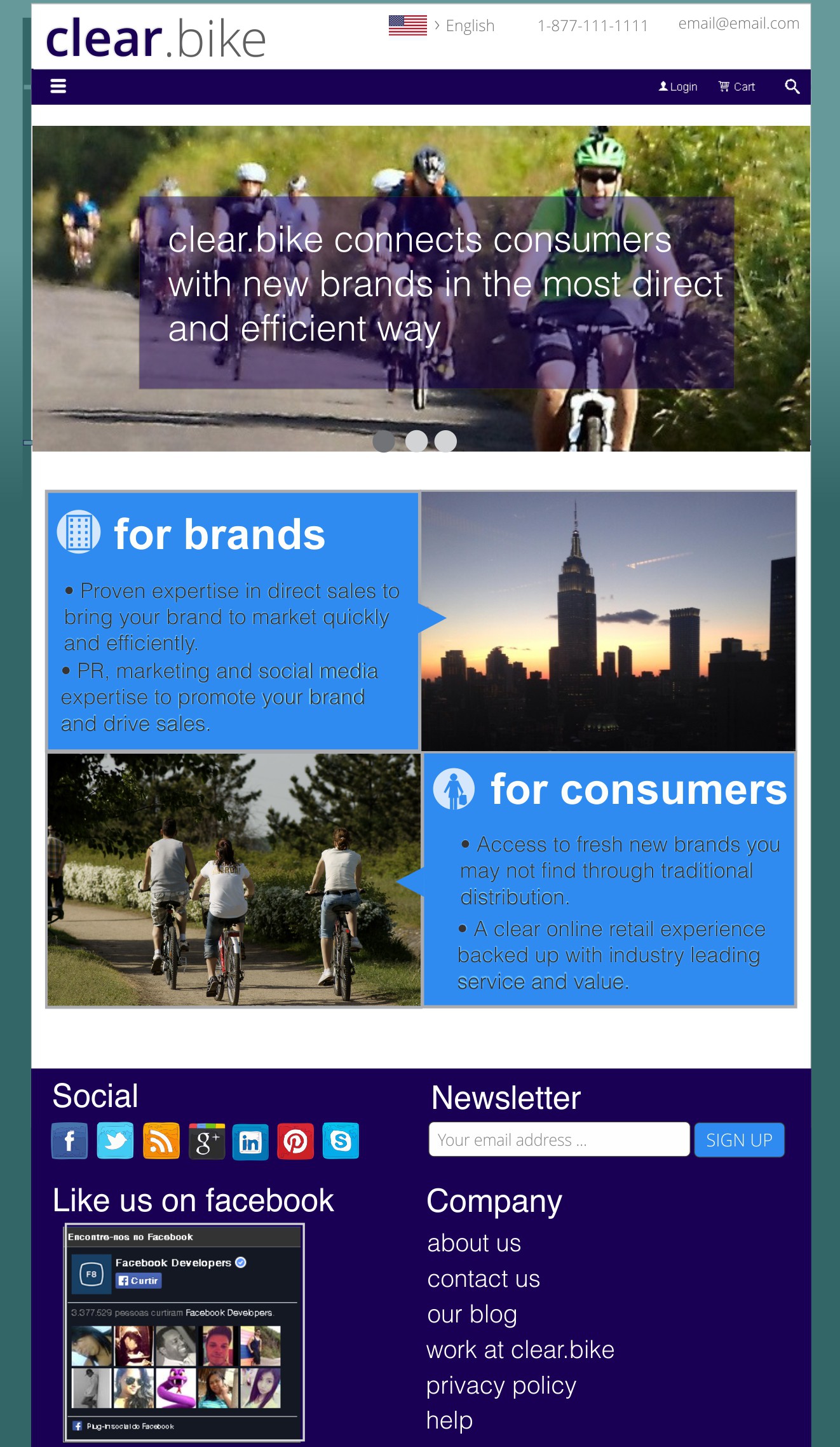This screenshot has width=840, height=1447.
Task: Open the Pinterest social icon
Action: tap(295, 1142)
